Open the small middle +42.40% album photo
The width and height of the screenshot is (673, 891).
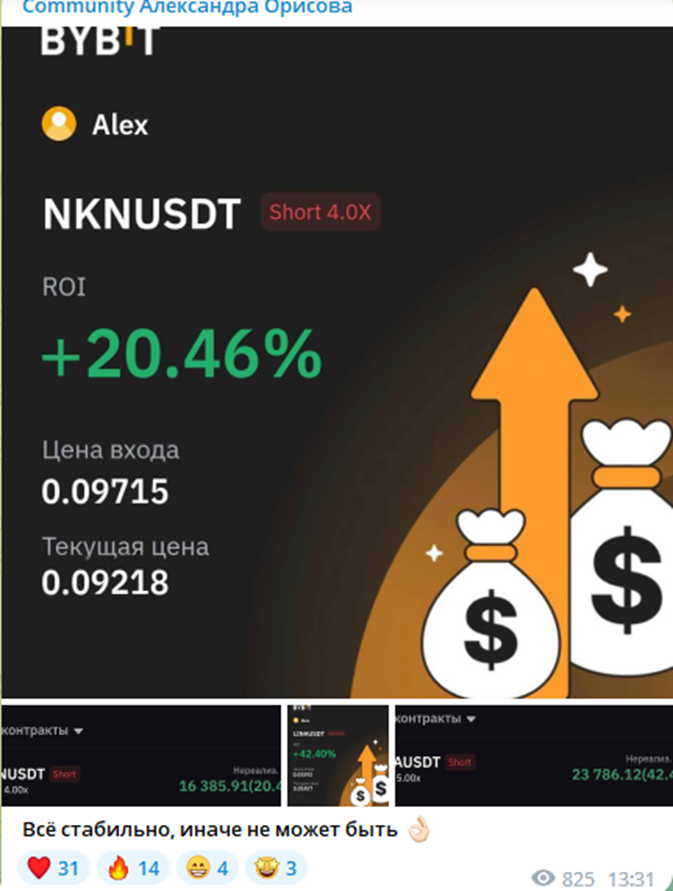(x=338, y=755)
